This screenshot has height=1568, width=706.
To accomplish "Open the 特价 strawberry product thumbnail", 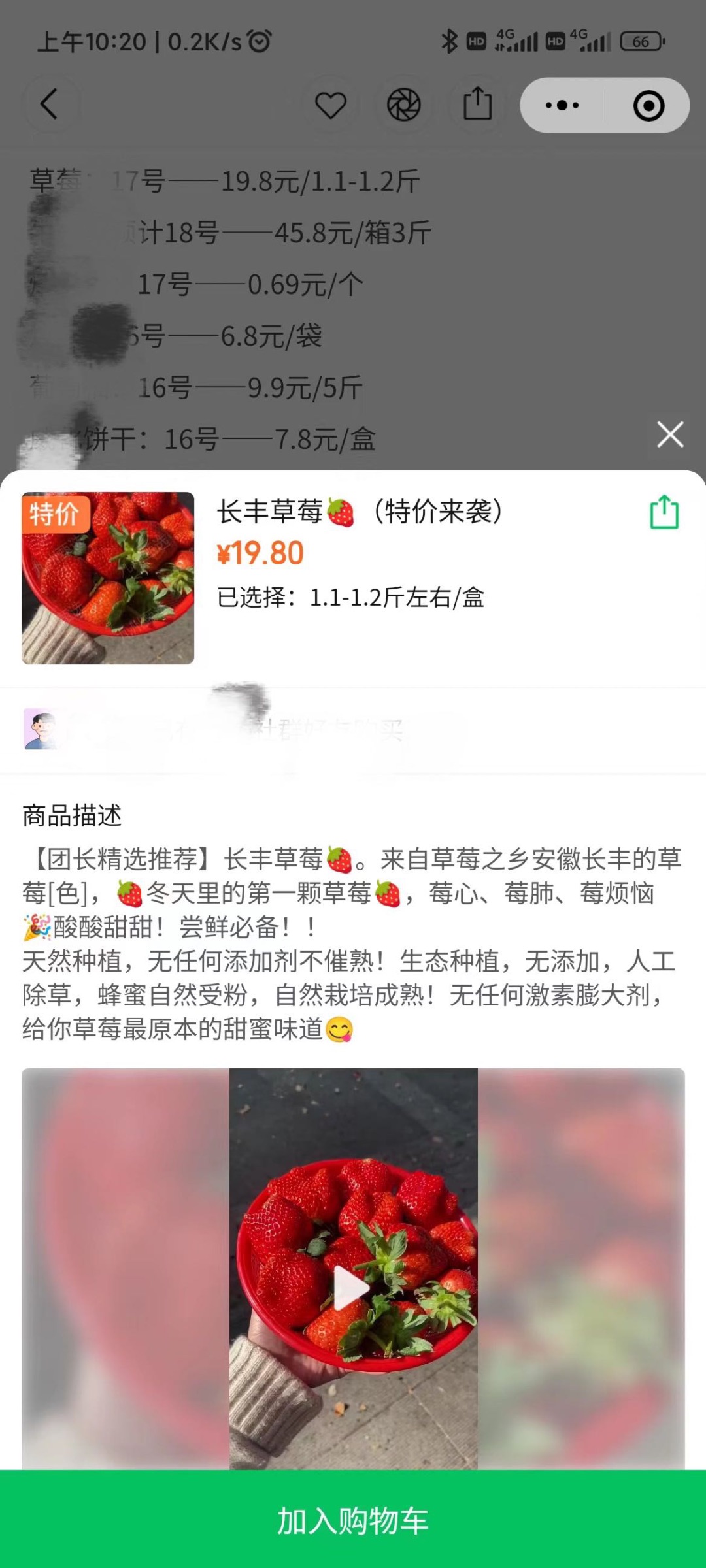I will pos(108,578).
